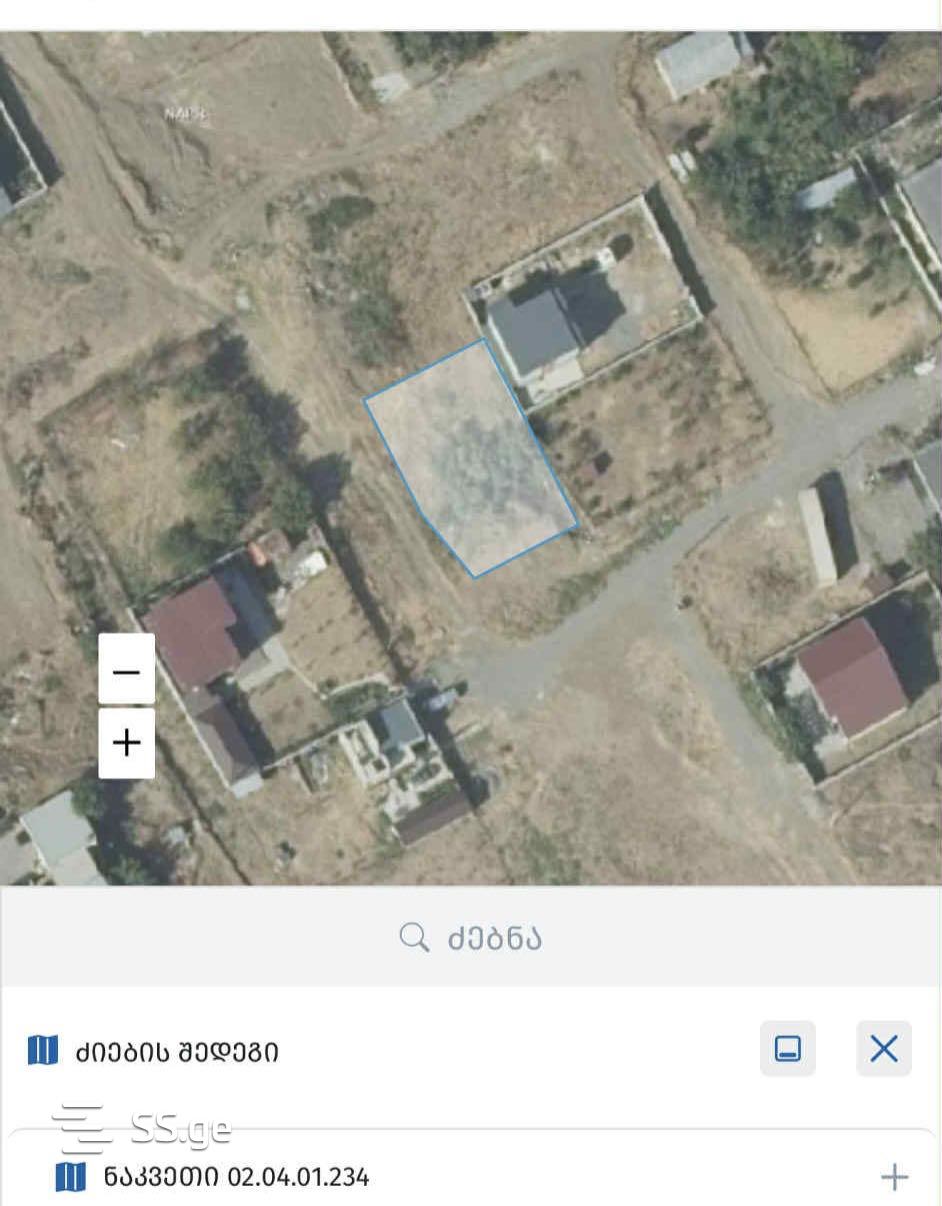Zoom out the map view

(x=126, y=671)
